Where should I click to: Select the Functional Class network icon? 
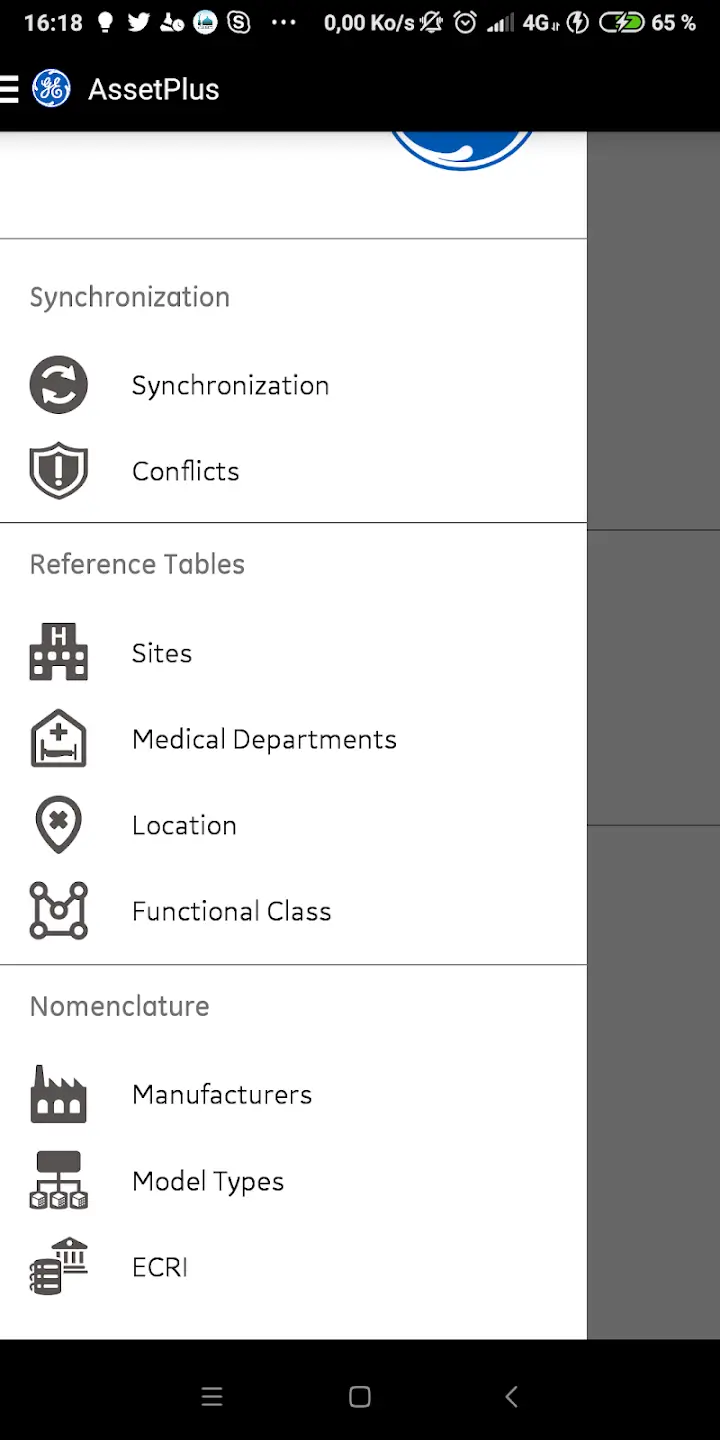pos(59,910)
